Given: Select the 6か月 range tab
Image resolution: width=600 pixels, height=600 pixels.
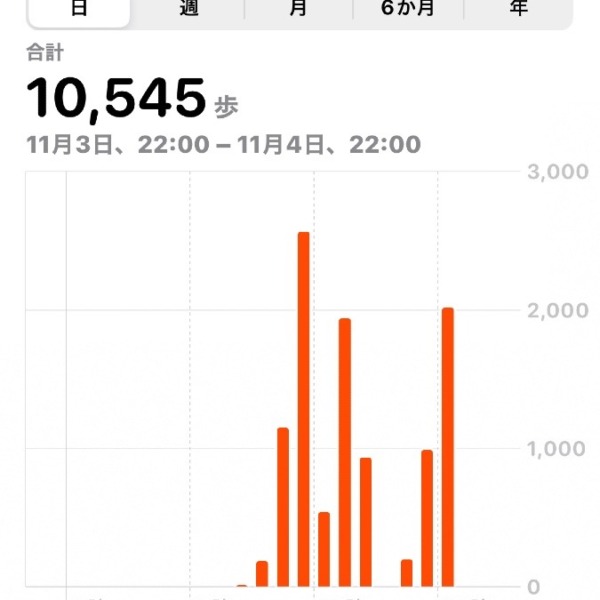Looking at the screenshot, I should tap(407, 9).
